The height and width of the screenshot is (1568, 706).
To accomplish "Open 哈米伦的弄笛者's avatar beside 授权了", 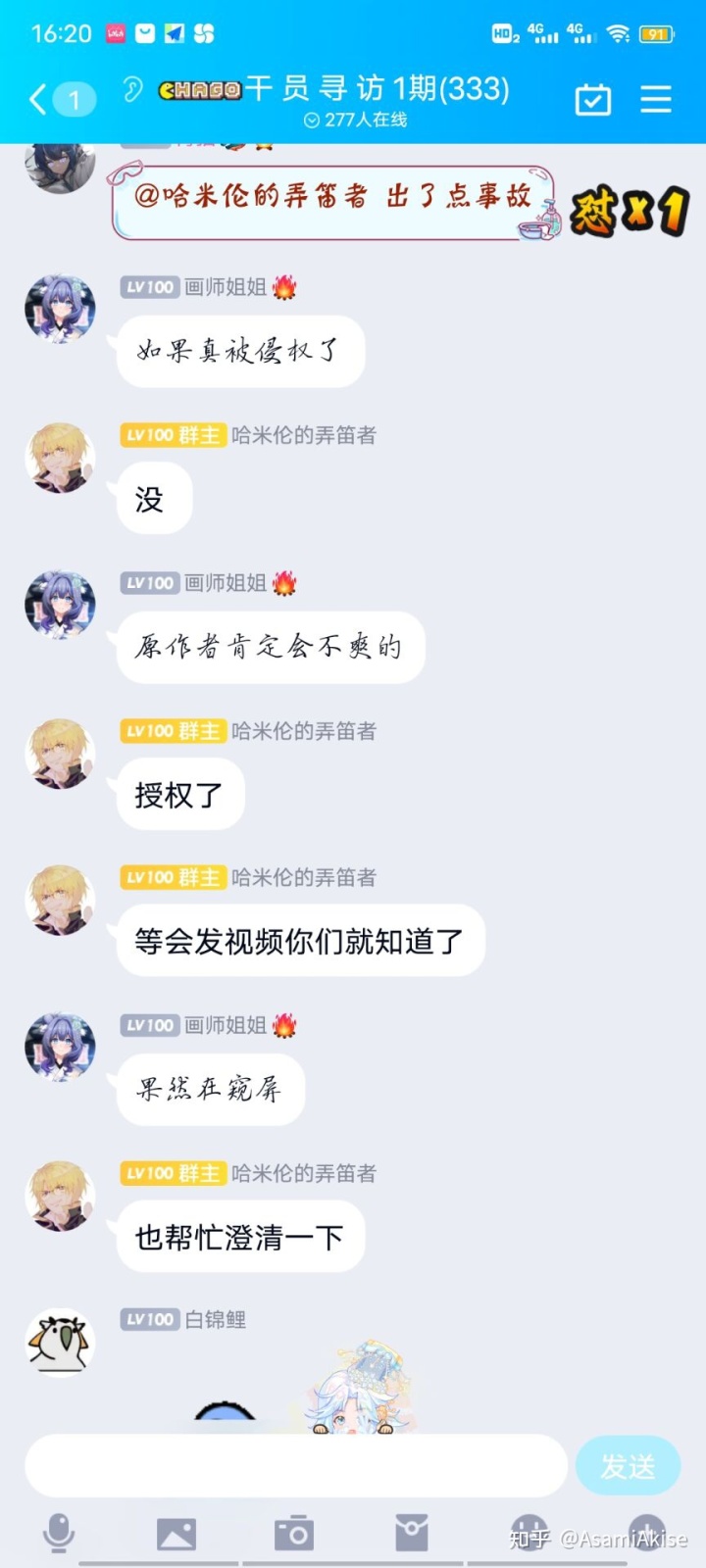I will (x=60, y=753).
